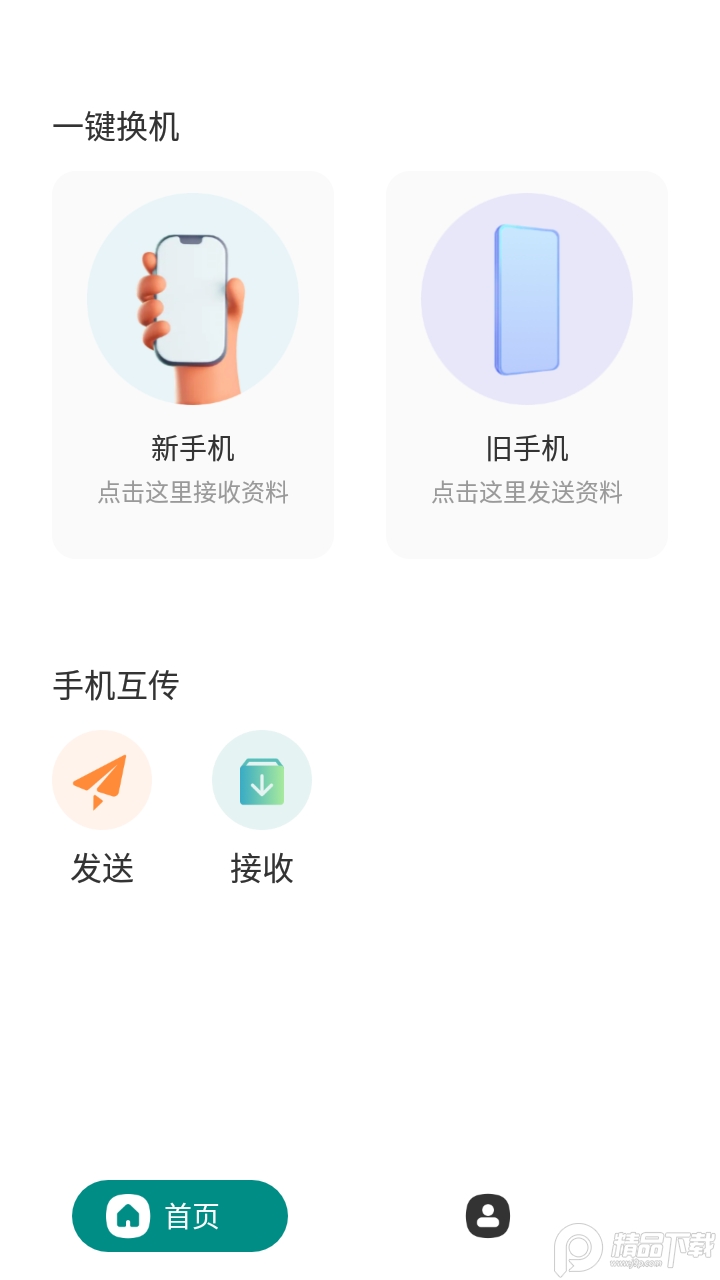This screenshot has height=1280, width=720.
Task: Click the new phone hand illustration
Action: 192,298
